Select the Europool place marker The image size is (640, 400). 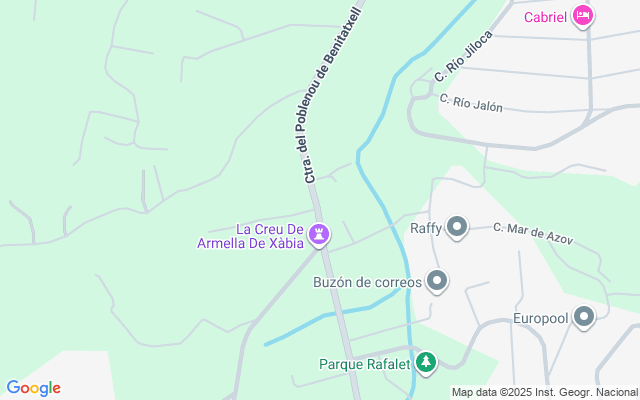[584, 319]
